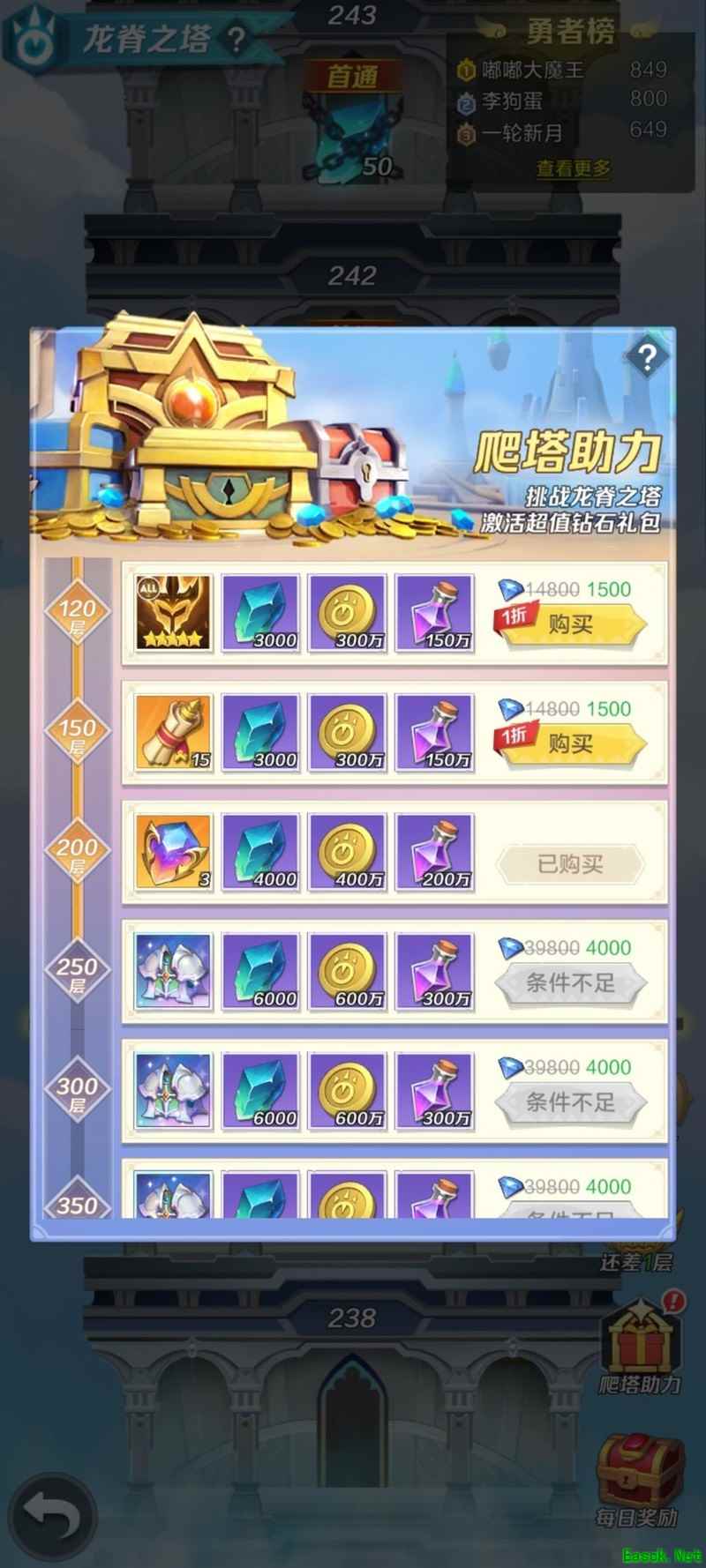Image resolution: width=706 pixels, height=1568 pixels.
Task: View the scroll reward in 150层 pack
Action: [173, 732]
